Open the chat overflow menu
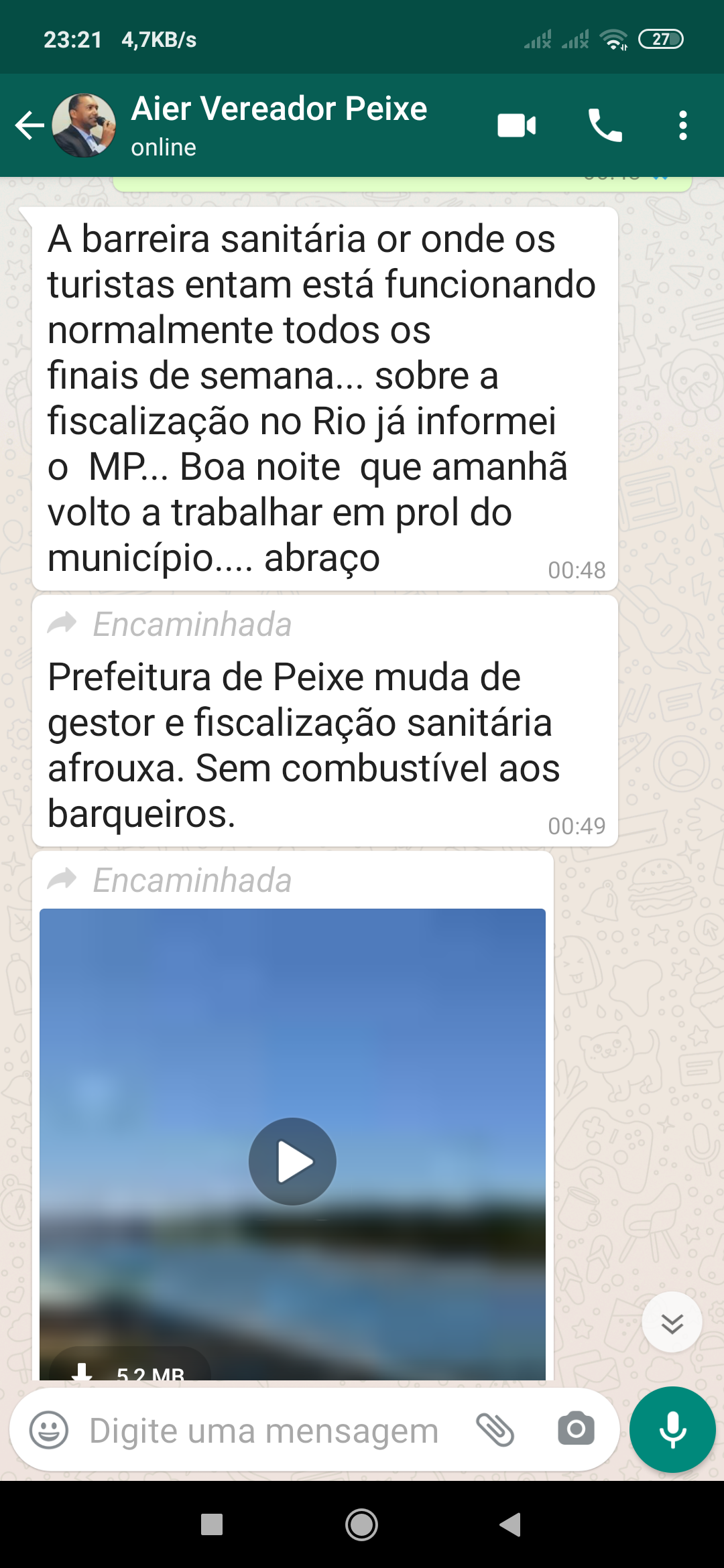The height and width of the screenshot is (1568, 724). point(682,125)
